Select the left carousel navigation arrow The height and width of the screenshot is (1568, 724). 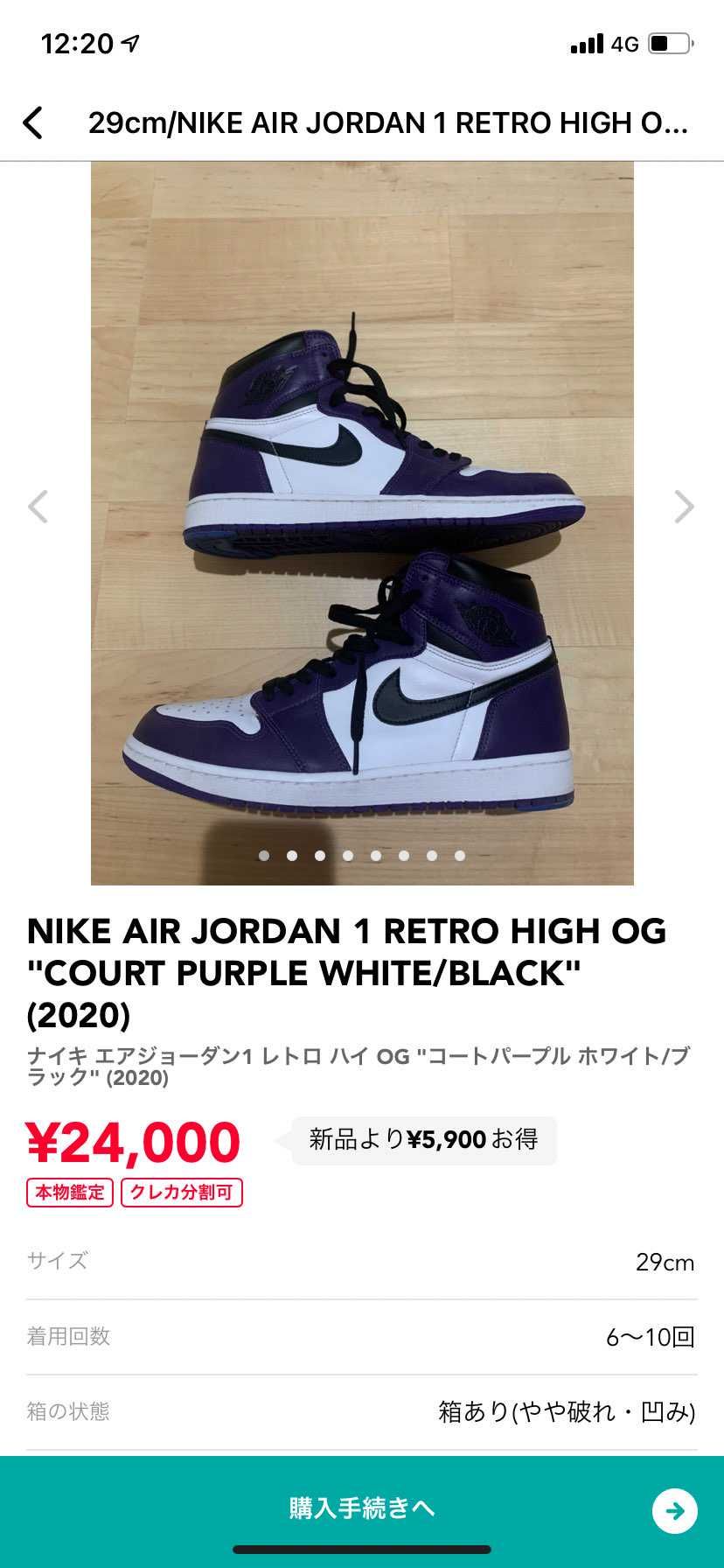[38, 507]
